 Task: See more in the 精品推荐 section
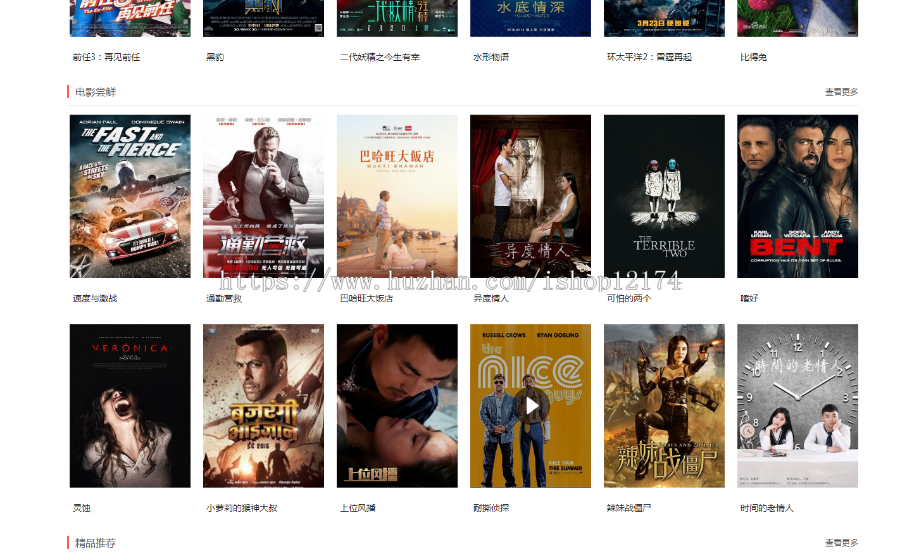coord(841,543)
